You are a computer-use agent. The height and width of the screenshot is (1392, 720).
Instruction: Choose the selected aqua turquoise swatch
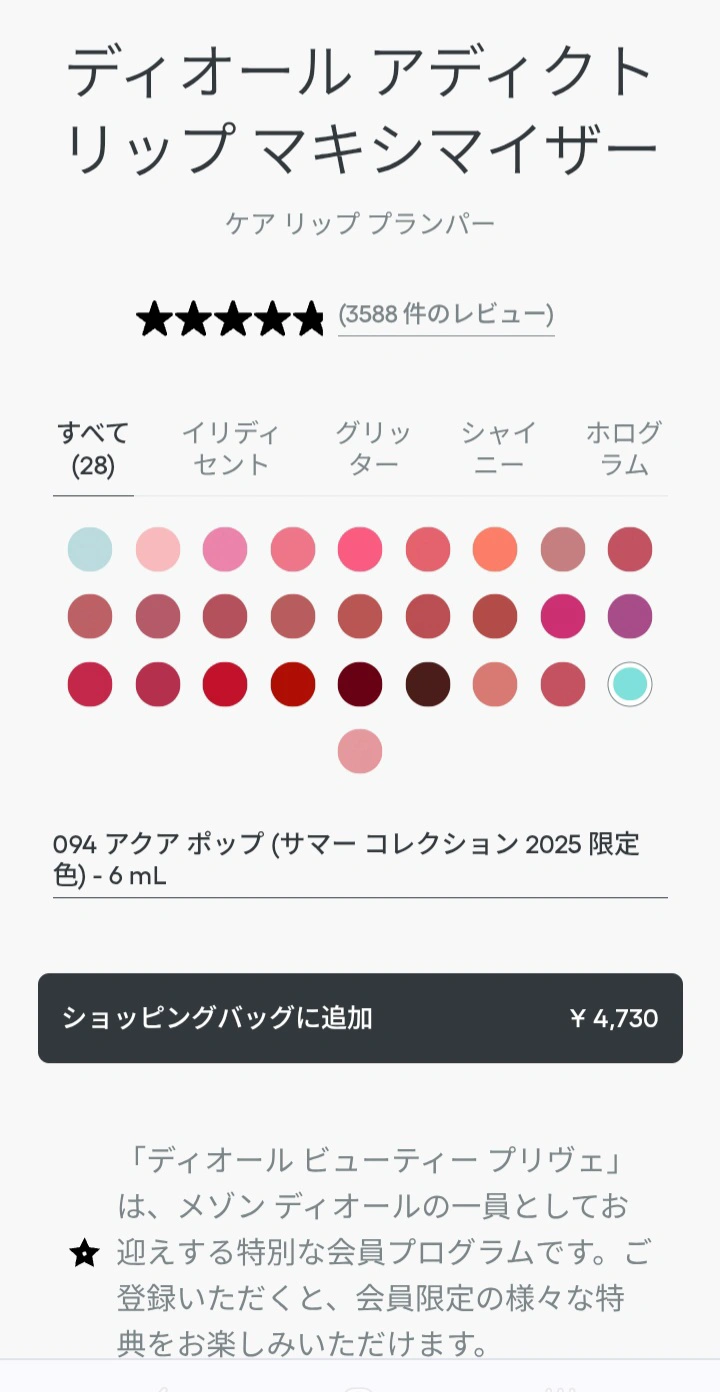pos(630,685)
